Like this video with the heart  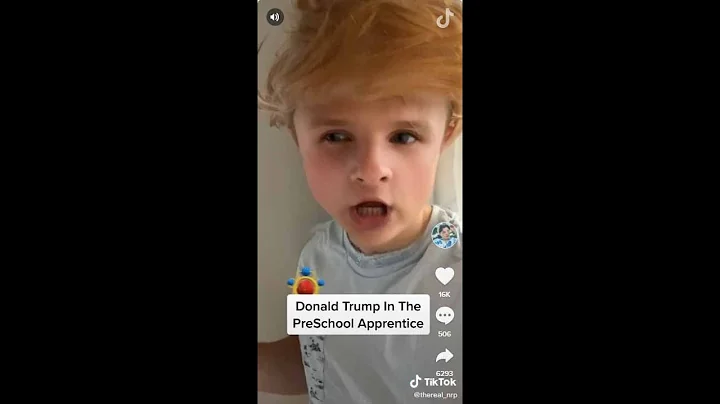[445, 276]
